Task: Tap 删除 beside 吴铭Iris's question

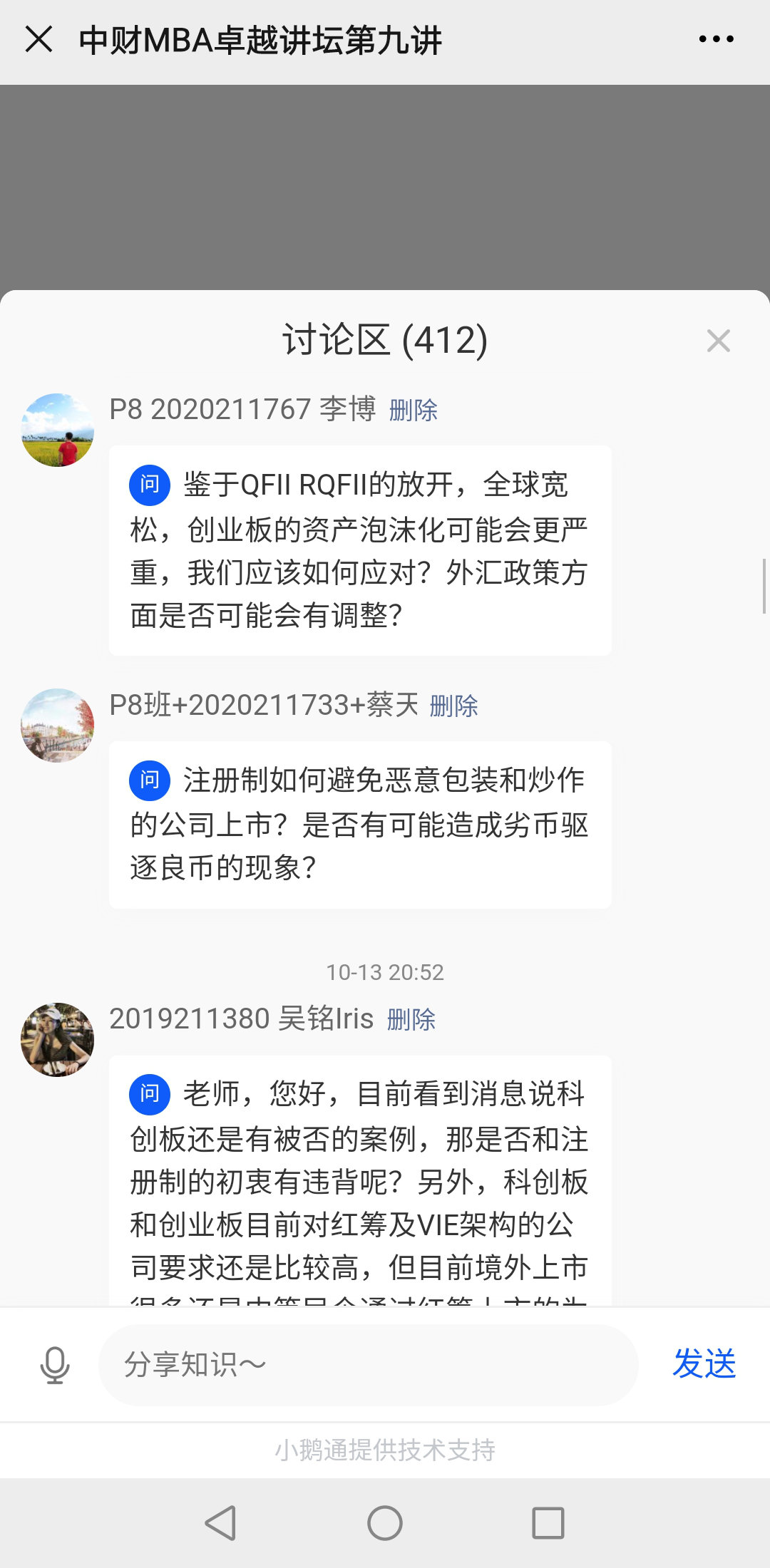Action: tap(411, 1020)
